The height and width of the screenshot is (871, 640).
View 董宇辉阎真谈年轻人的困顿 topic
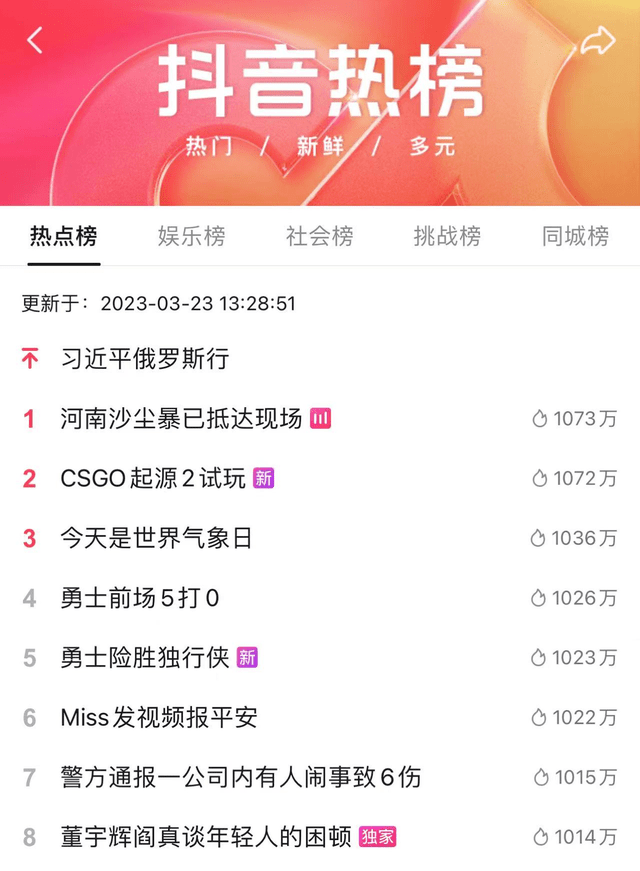(207, 837)
